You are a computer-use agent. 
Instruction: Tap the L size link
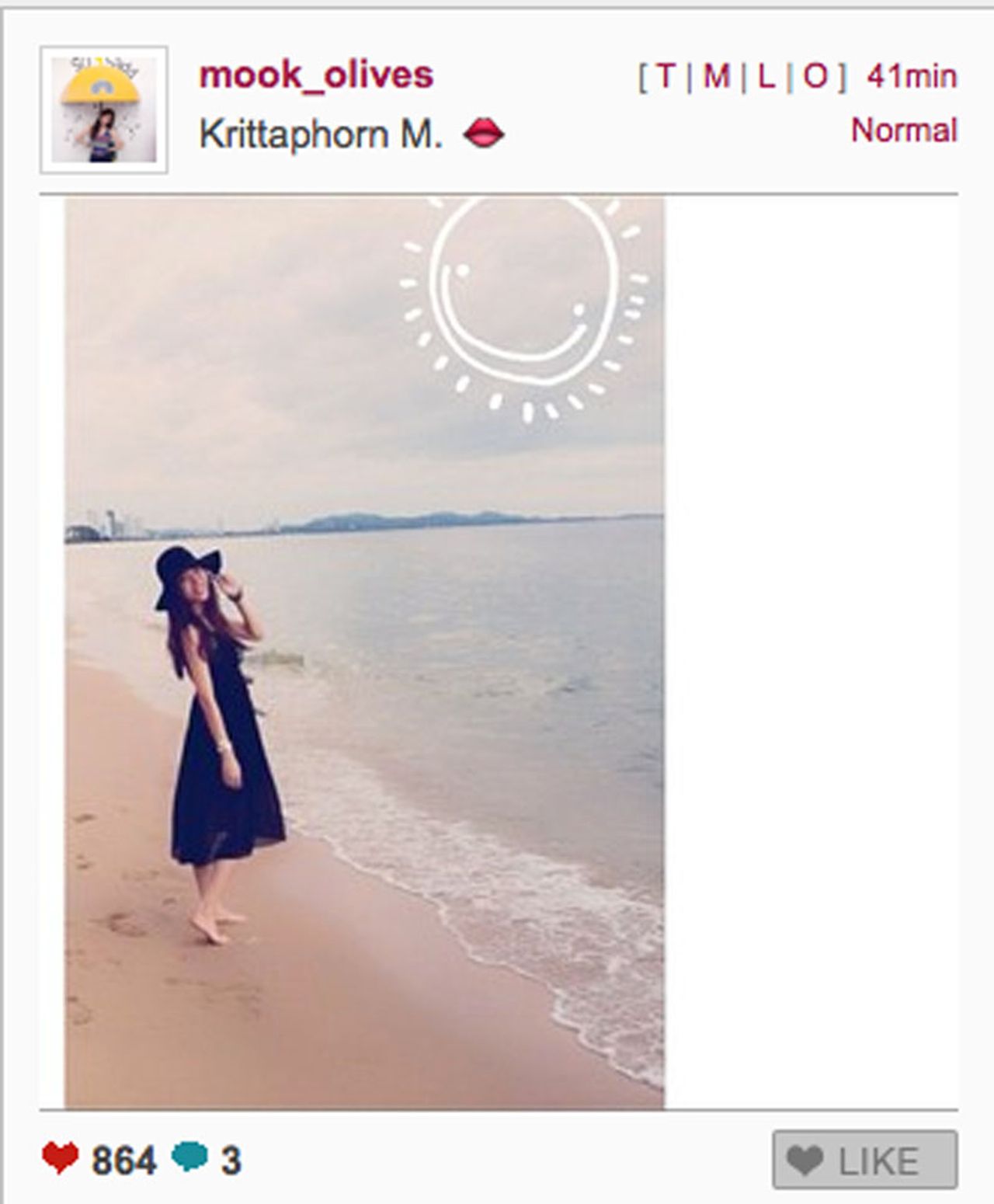[766, 77]
